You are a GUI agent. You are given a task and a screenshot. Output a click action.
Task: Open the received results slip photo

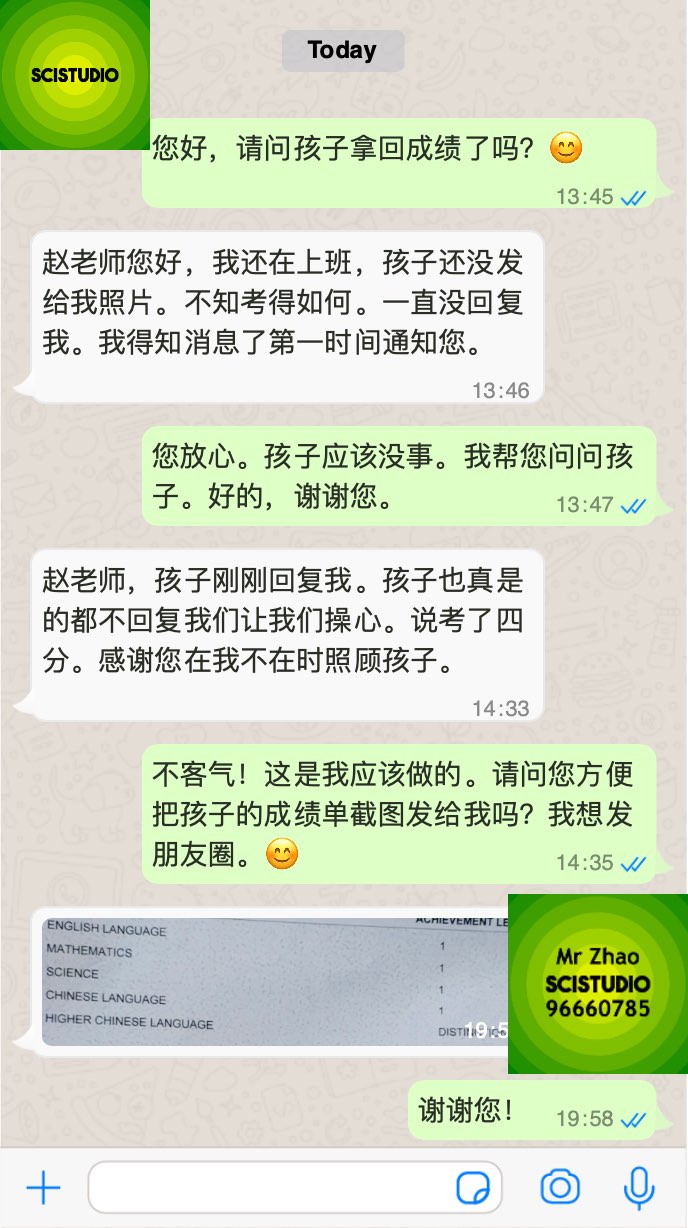point(275,981)
